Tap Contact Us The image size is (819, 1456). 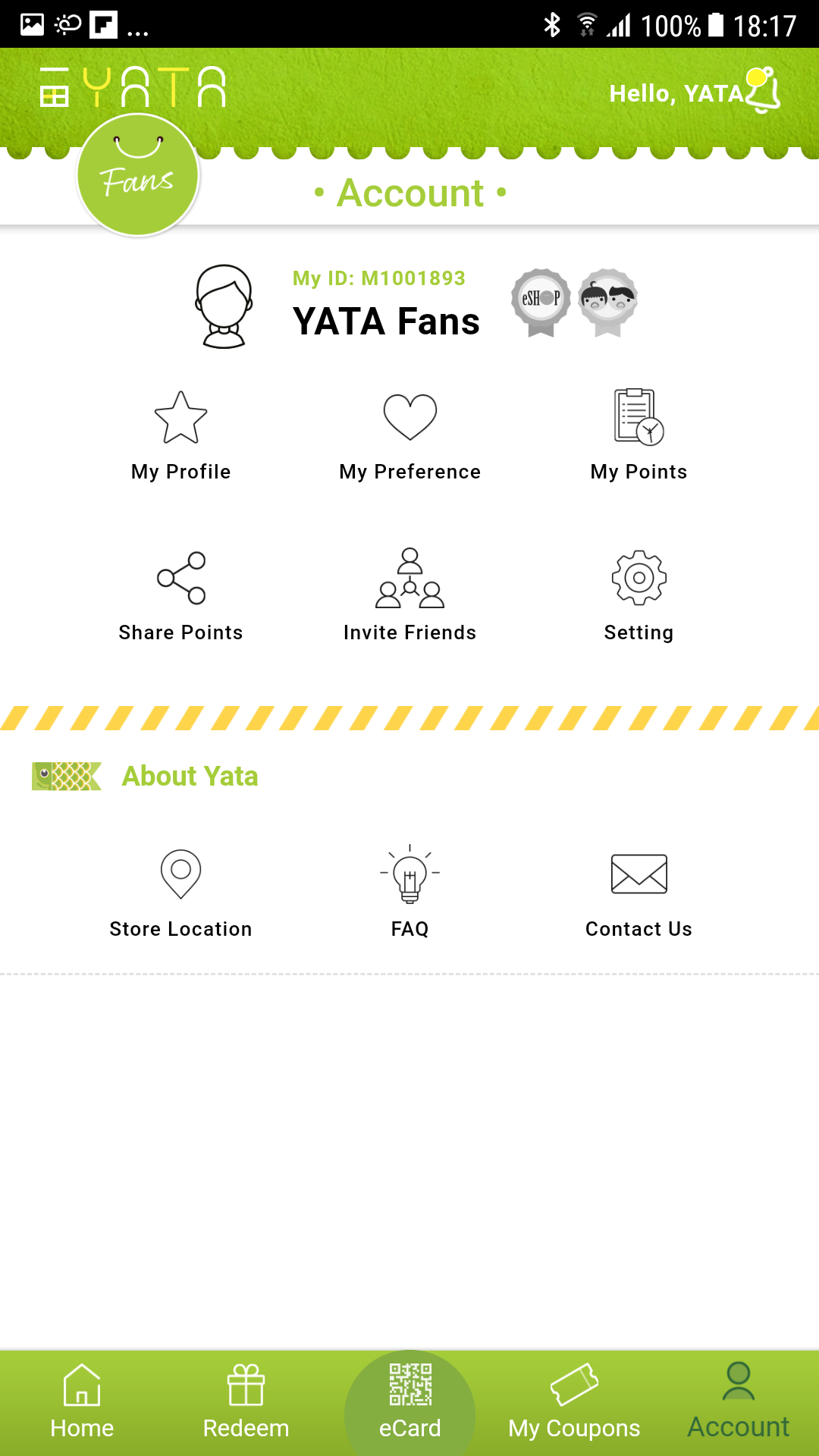(x=639, y=893)
